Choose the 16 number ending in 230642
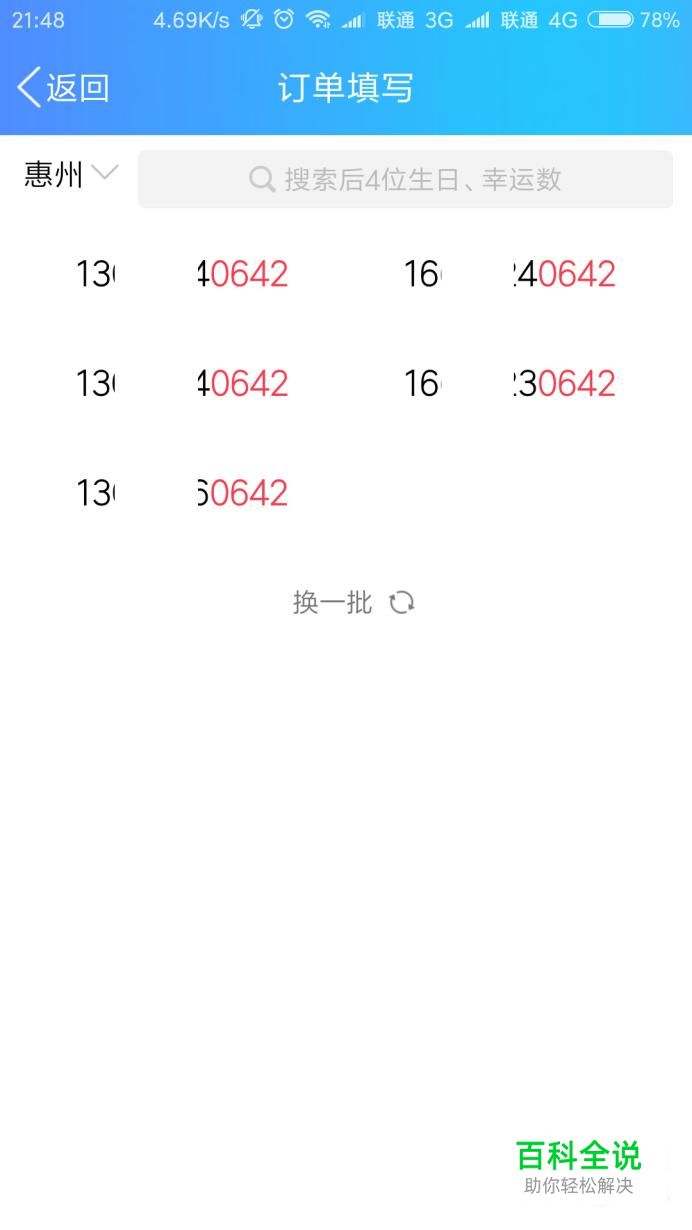Screen dimensions: 692x1230 [509, 383]
